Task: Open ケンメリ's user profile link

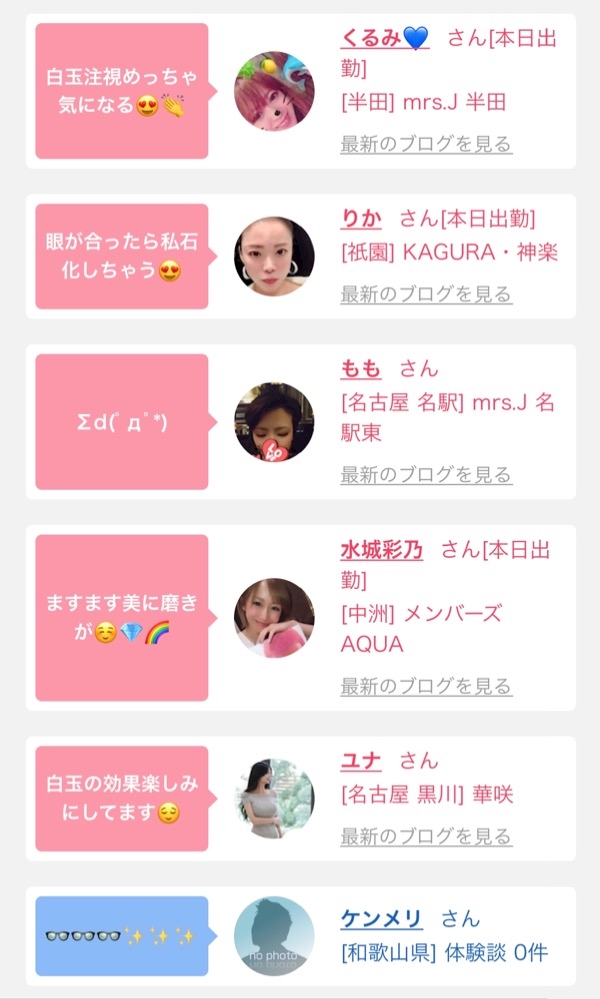Action: [382, 919]
